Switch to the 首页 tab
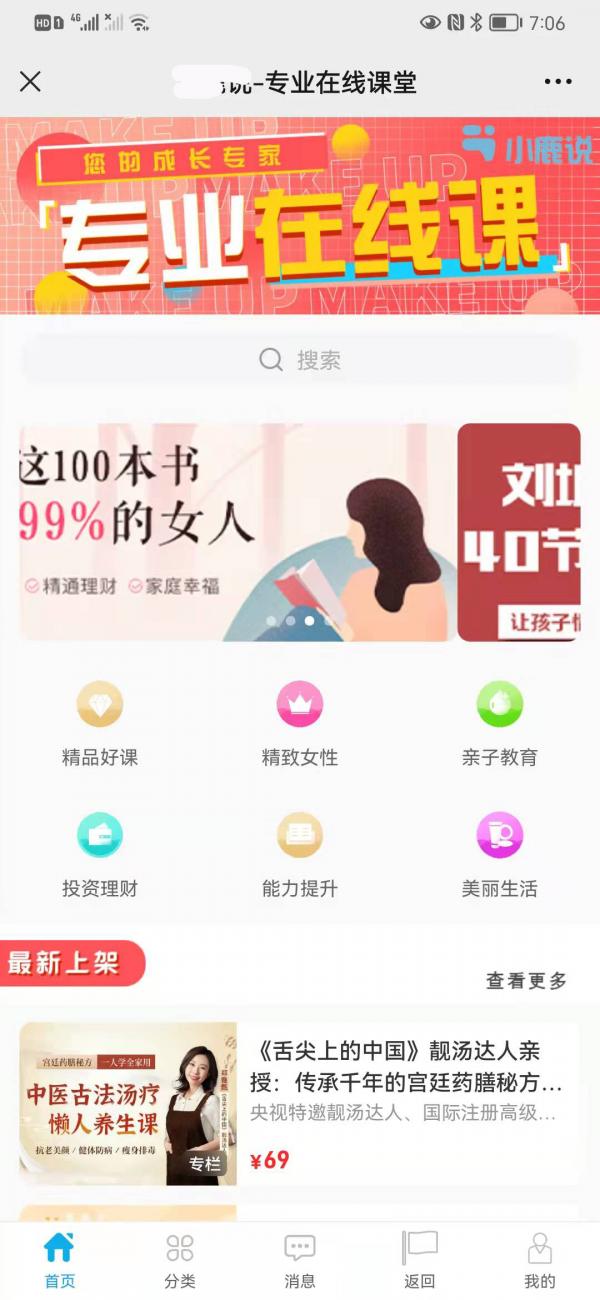The width and height of the screenshot is (600, 1300). click(60, 1260)
